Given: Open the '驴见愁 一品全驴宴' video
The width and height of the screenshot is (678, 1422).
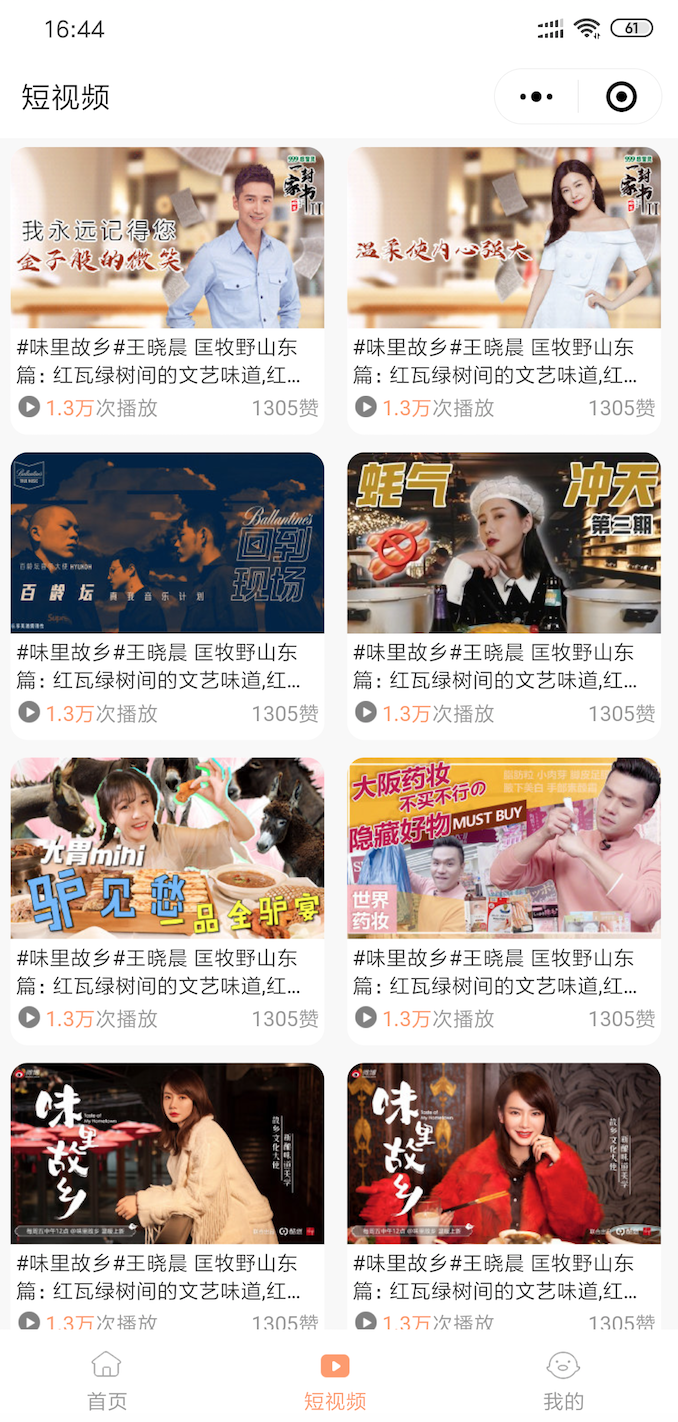Looking at the screenshot, I should [167, 848].
